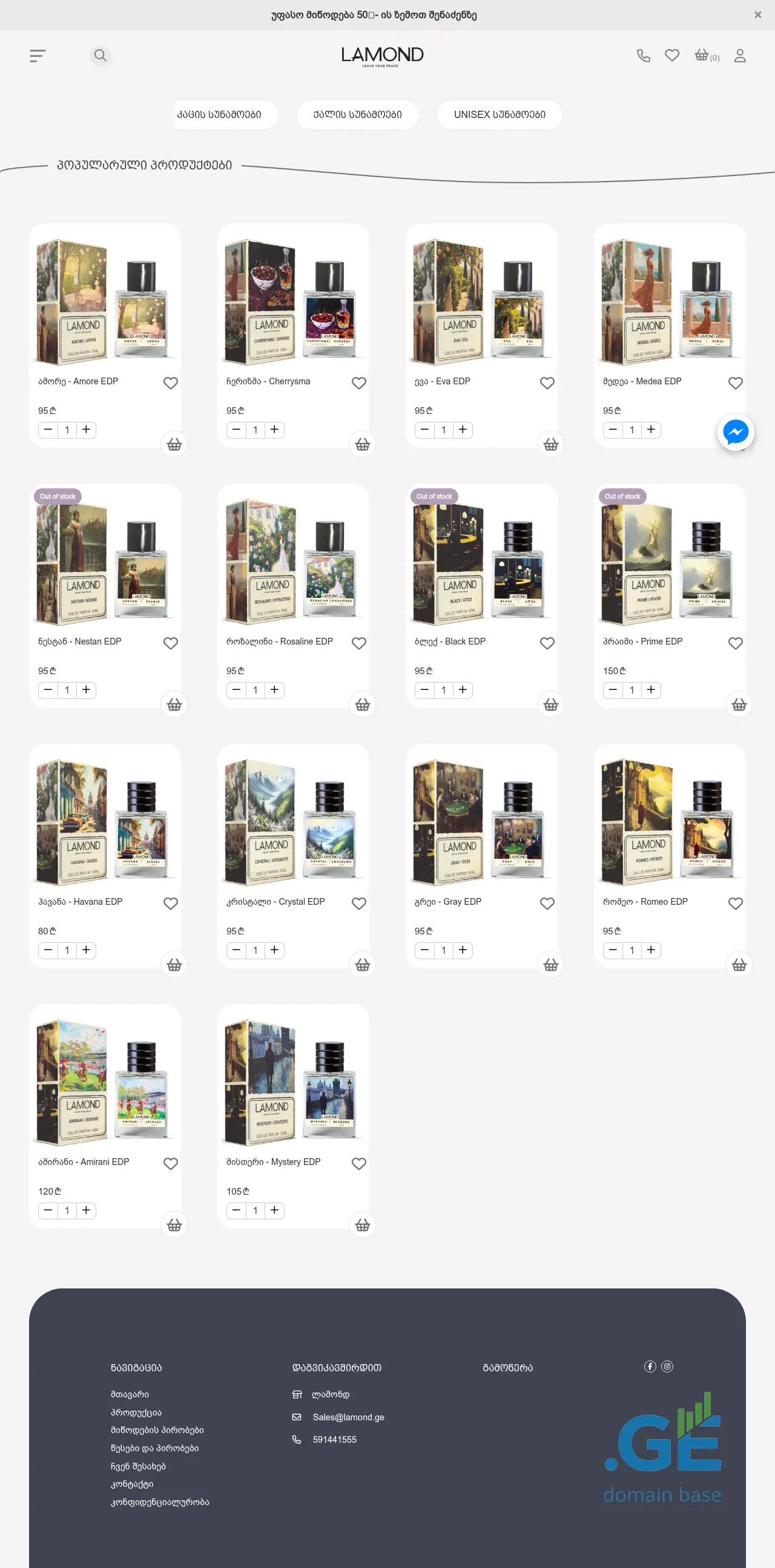Decrease quantity for Havana EDP
Screen dimensions: 775x1568
point(48,950)
